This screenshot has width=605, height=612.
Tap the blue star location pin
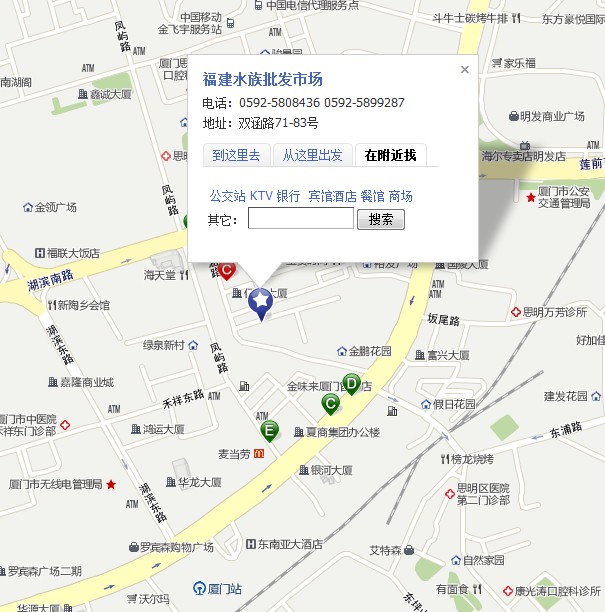261,301
